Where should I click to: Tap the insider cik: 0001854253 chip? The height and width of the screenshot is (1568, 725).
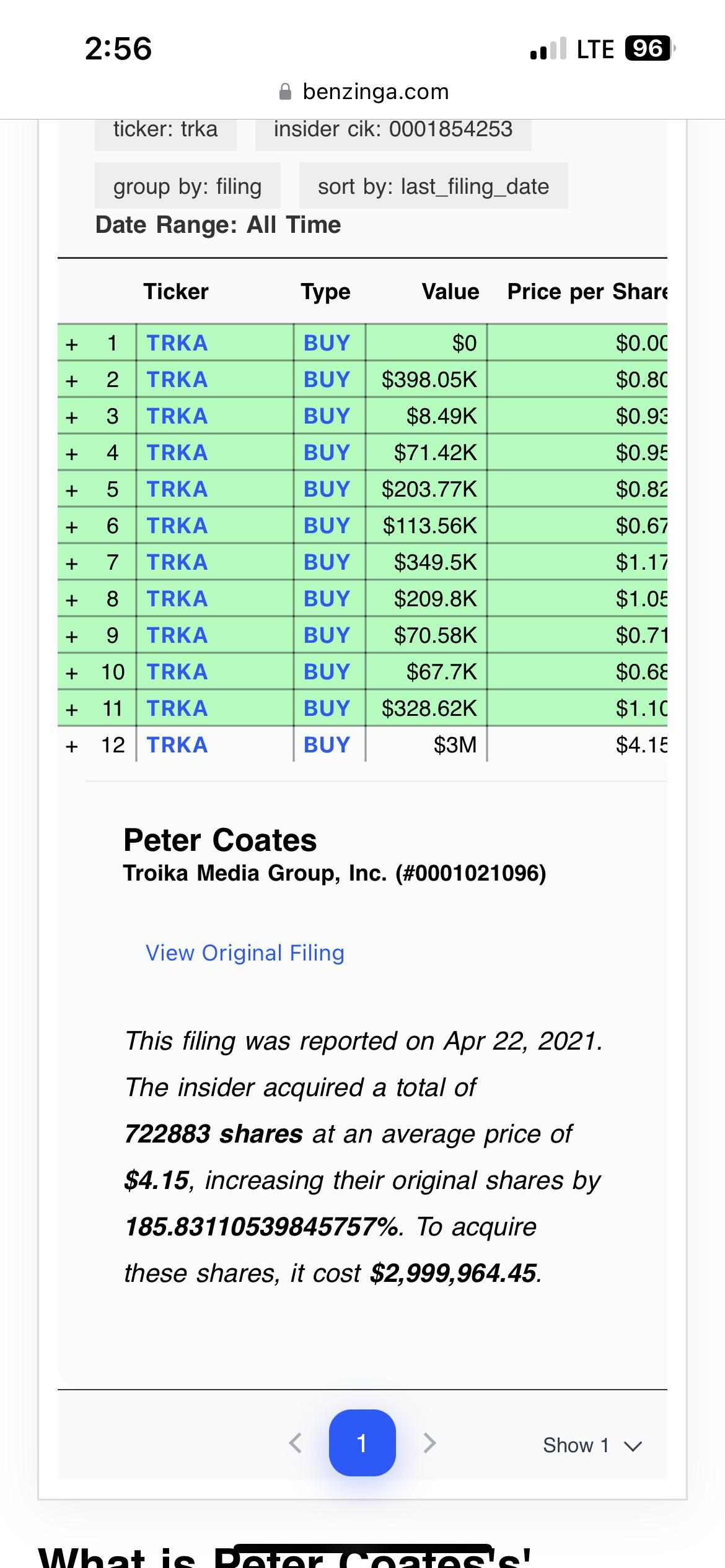393,130
